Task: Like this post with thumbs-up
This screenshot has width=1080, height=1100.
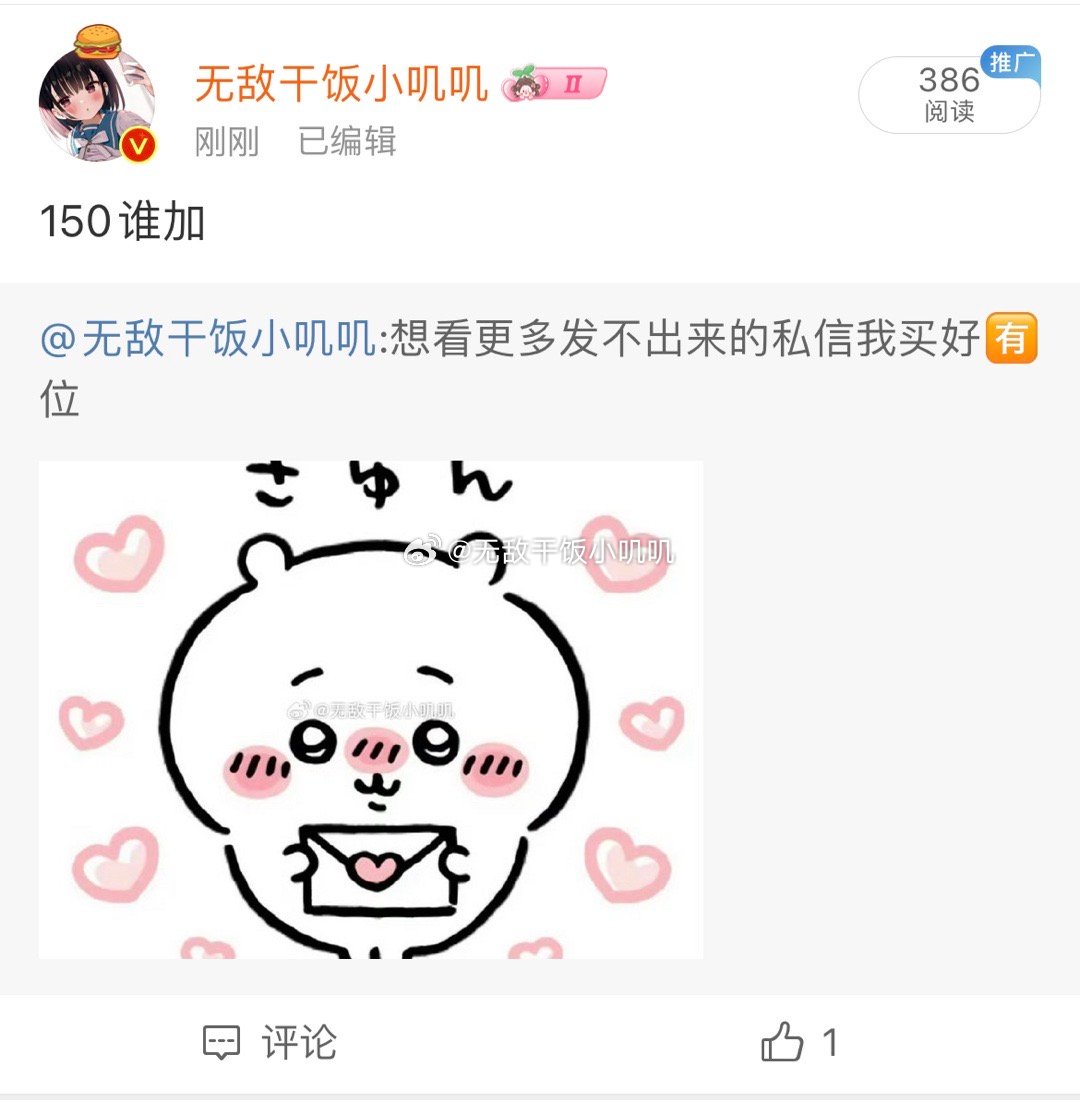Action: pos(783,1043)
